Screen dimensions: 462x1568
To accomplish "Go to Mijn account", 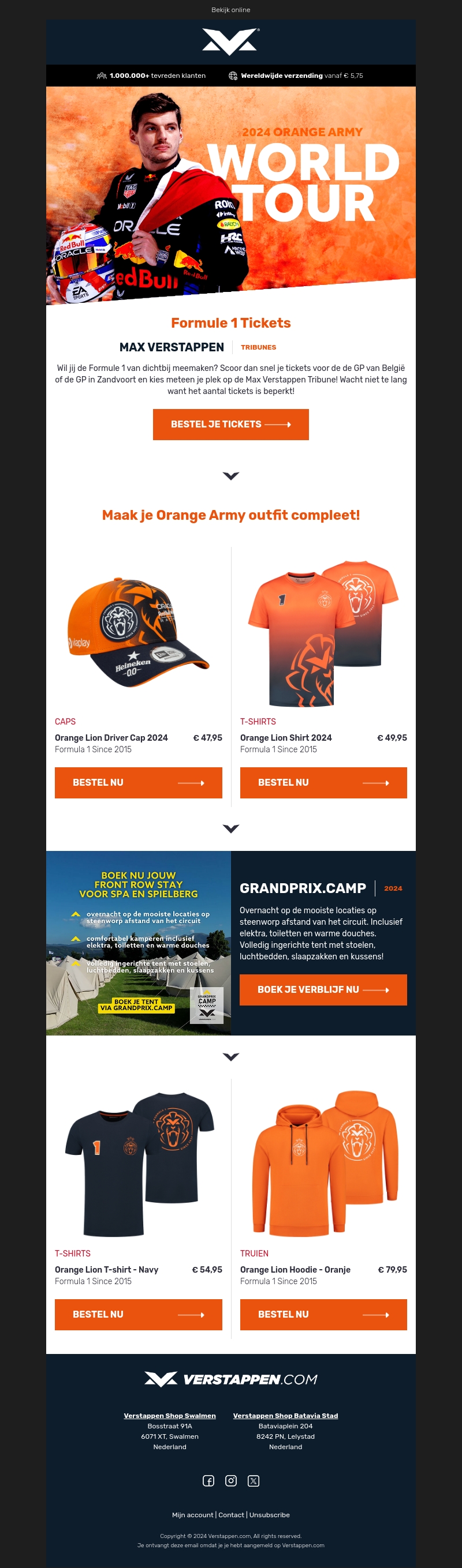I will [193, 1515].
